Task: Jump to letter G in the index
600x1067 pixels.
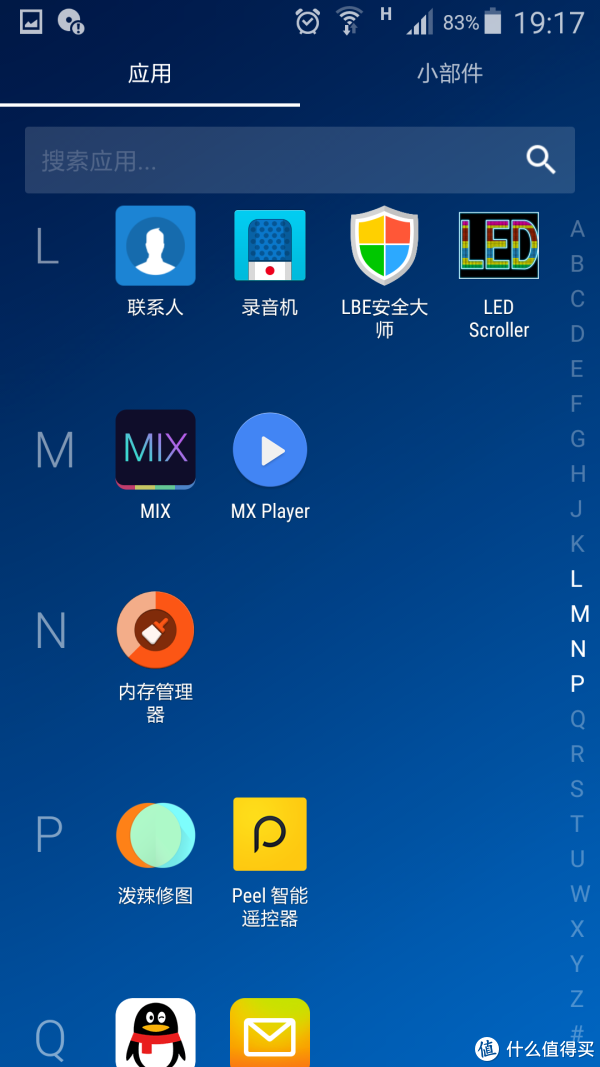Action: (577, 439)
